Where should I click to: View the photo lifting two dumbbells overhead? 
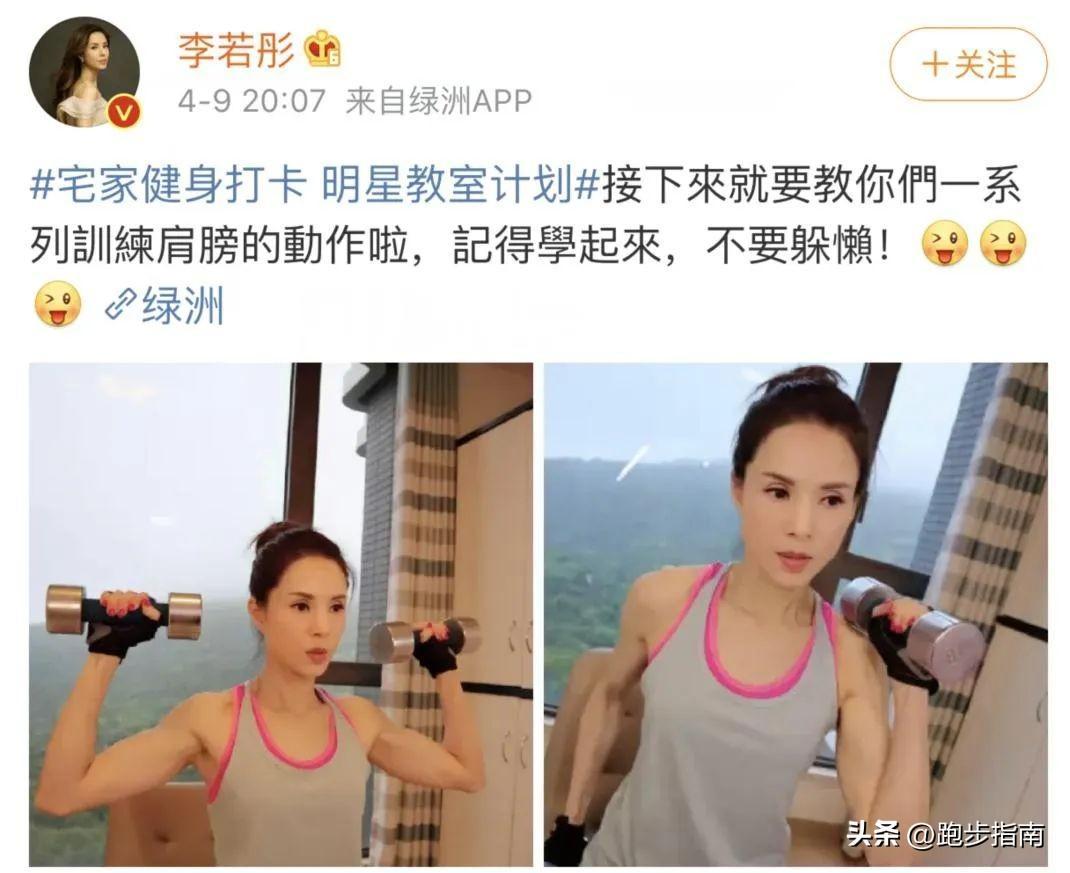tap(281, 614)
